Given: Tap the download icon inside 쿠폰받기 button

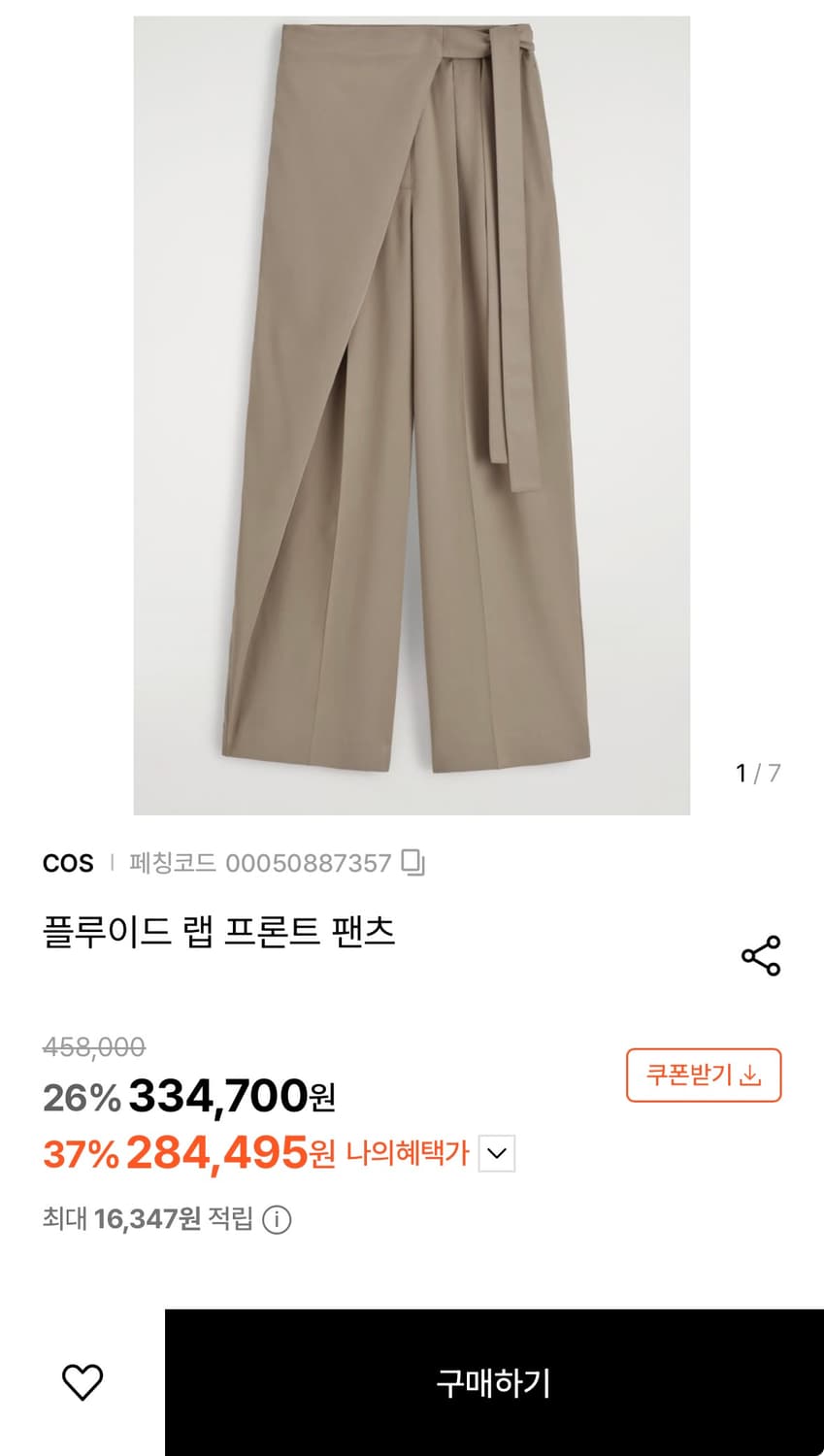Looking at the screenshot, I should (751, 1075).
